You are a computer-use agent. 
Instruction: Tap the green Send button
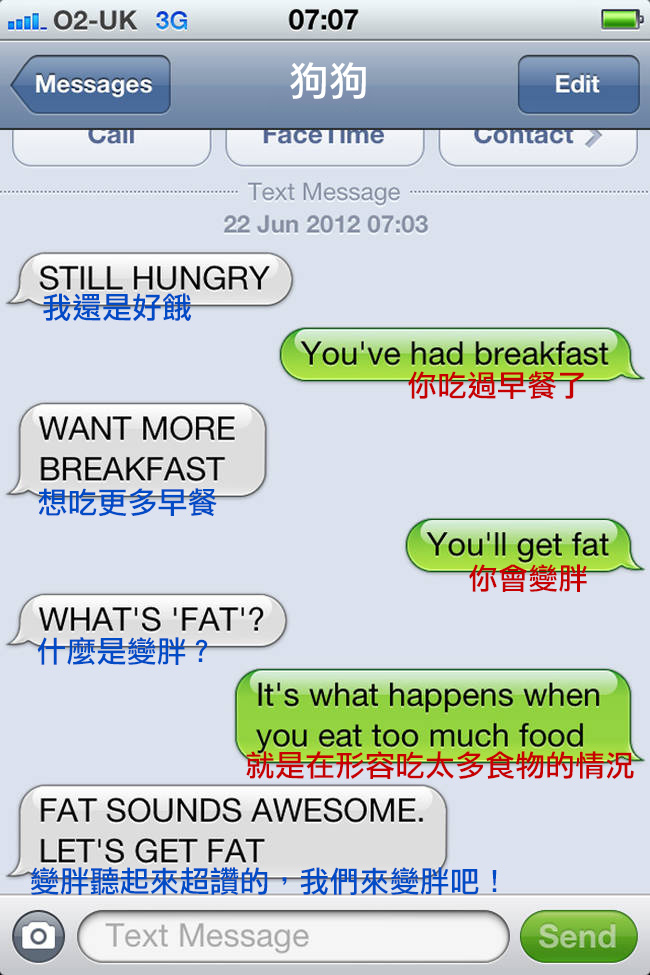(577, 936)
